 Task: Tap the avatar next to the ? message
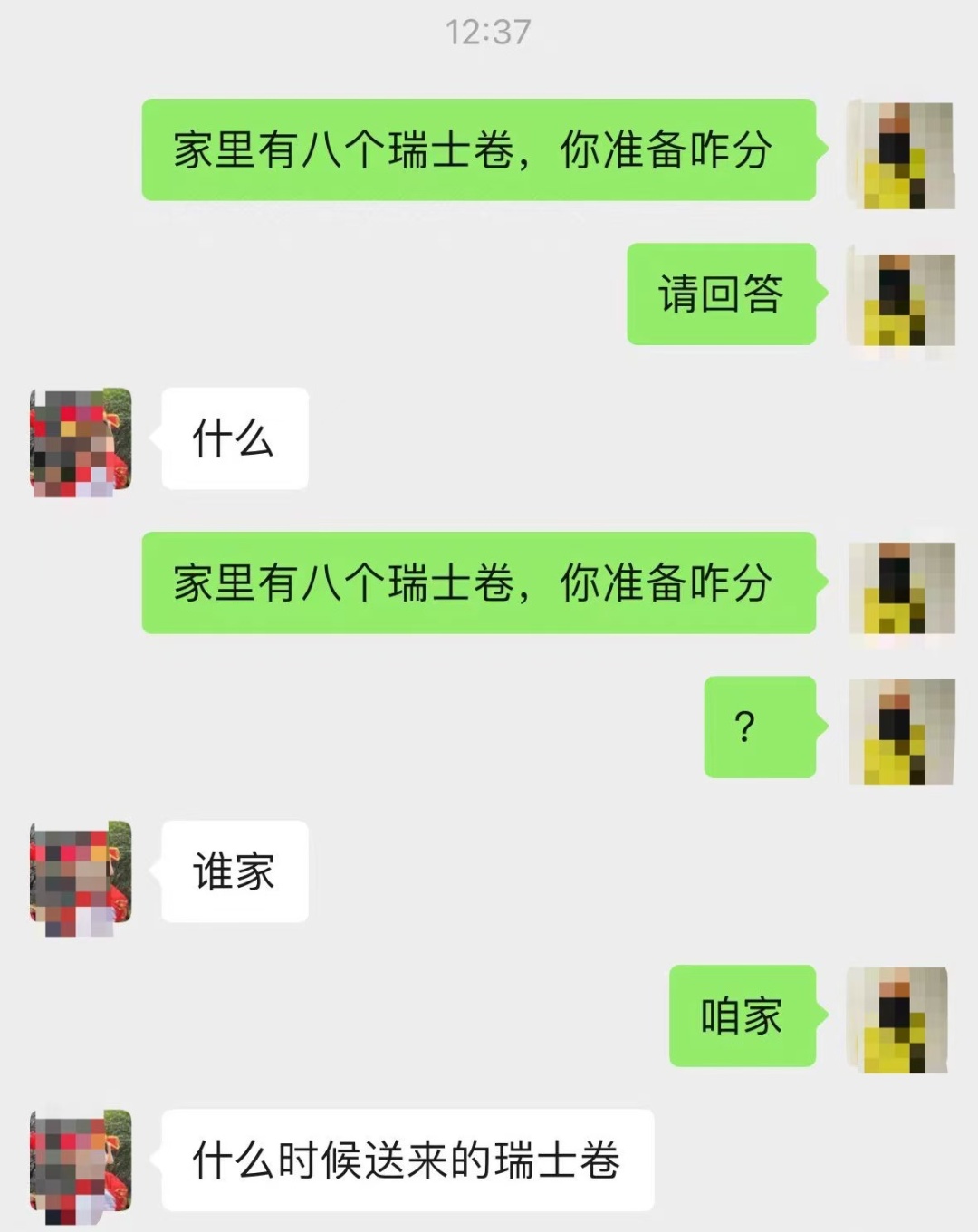tap(902, 730)
